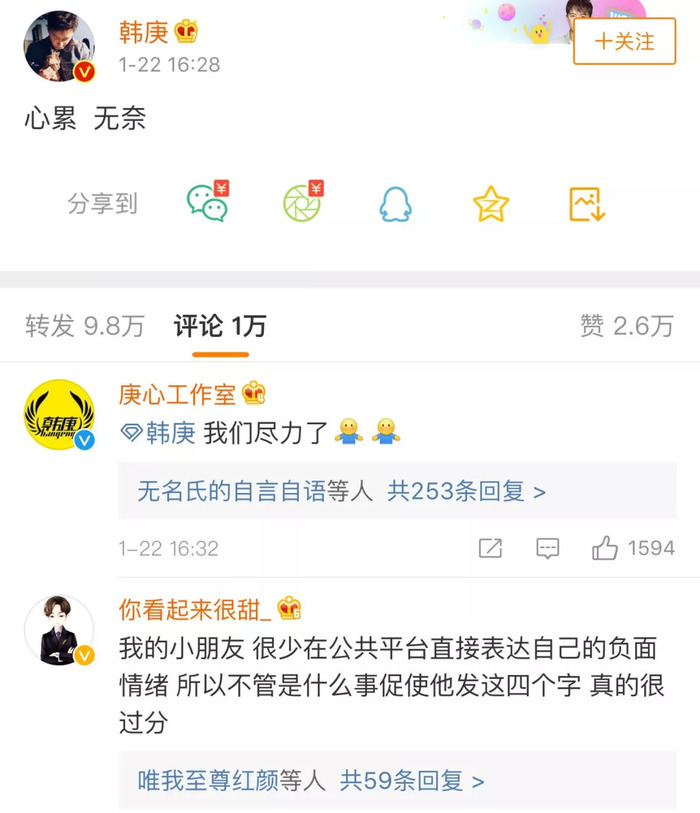Viewport: 700px width, 813px height.
Task: Open 韩庚's profile avatar
Action: (x=59, y=47)
